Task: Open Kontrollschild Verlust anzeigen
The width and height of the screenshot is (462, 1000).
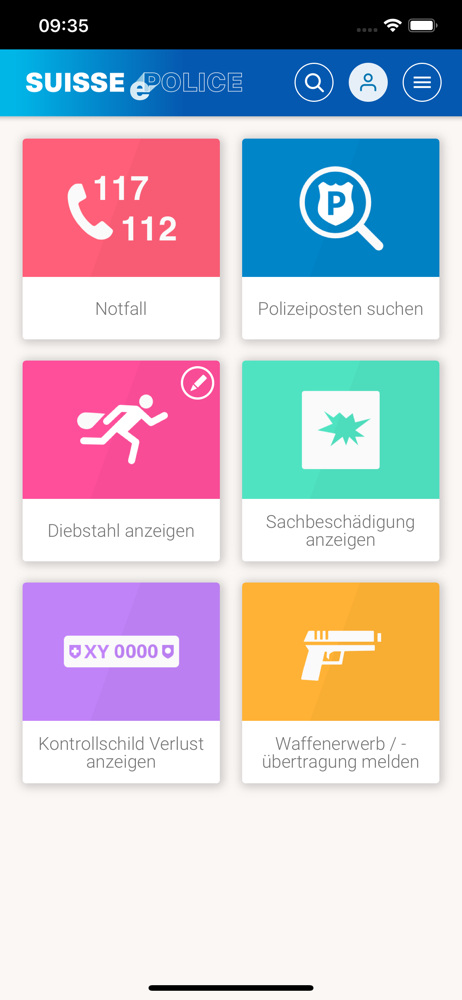Action: click(121, 683)
